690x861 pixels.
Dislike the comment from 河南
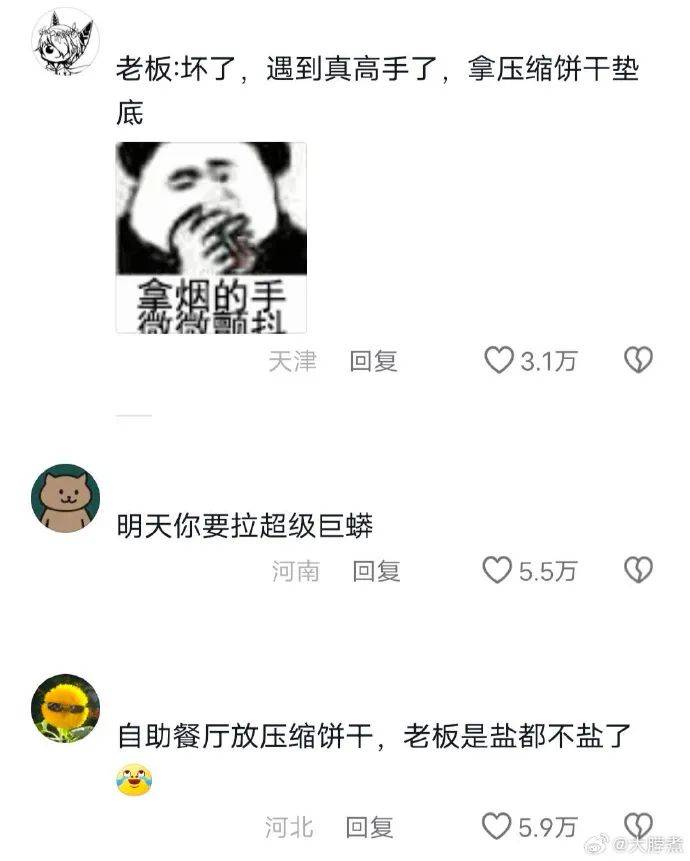pyautogui.click(x=638, y=570)
